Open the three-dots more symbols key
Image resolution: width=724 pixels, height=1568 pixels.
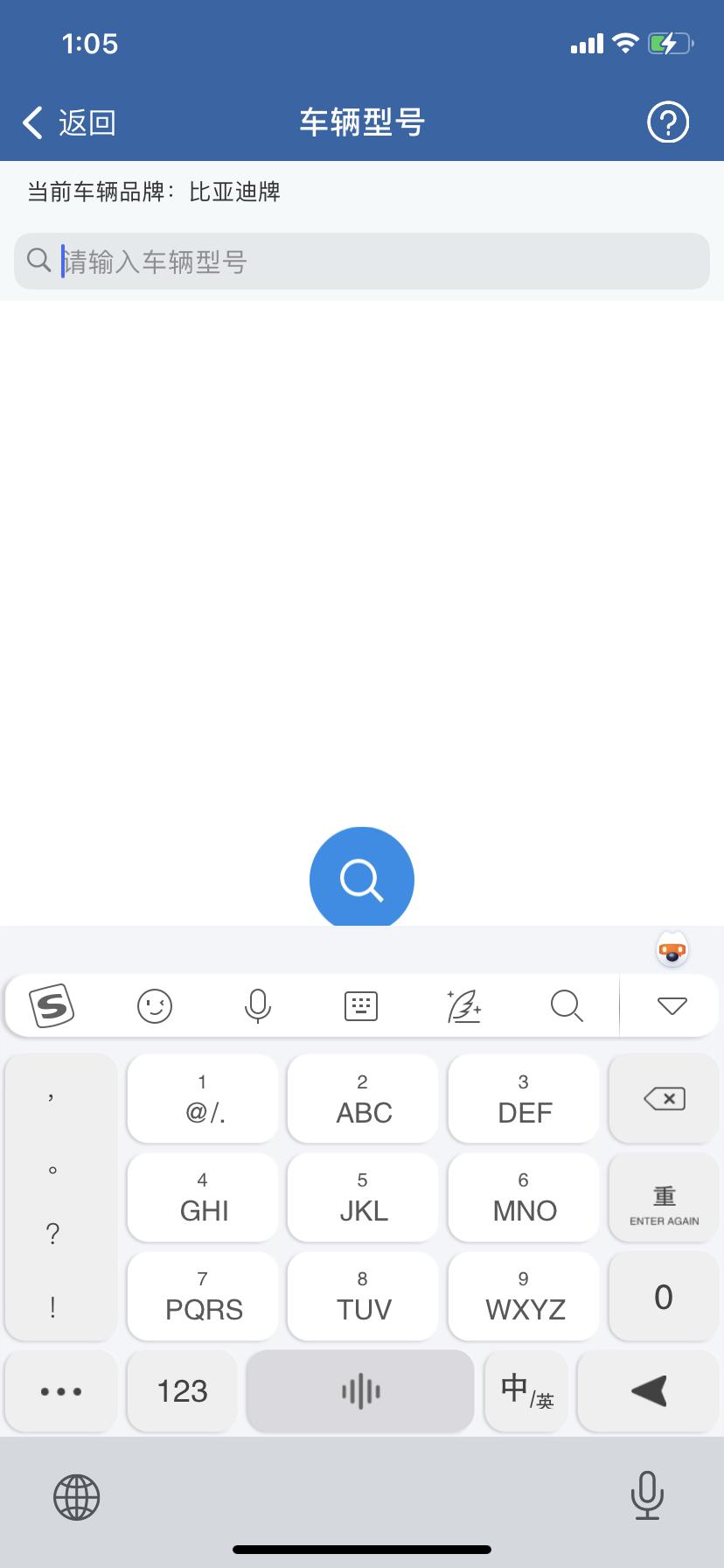(x=61, y=1390)
